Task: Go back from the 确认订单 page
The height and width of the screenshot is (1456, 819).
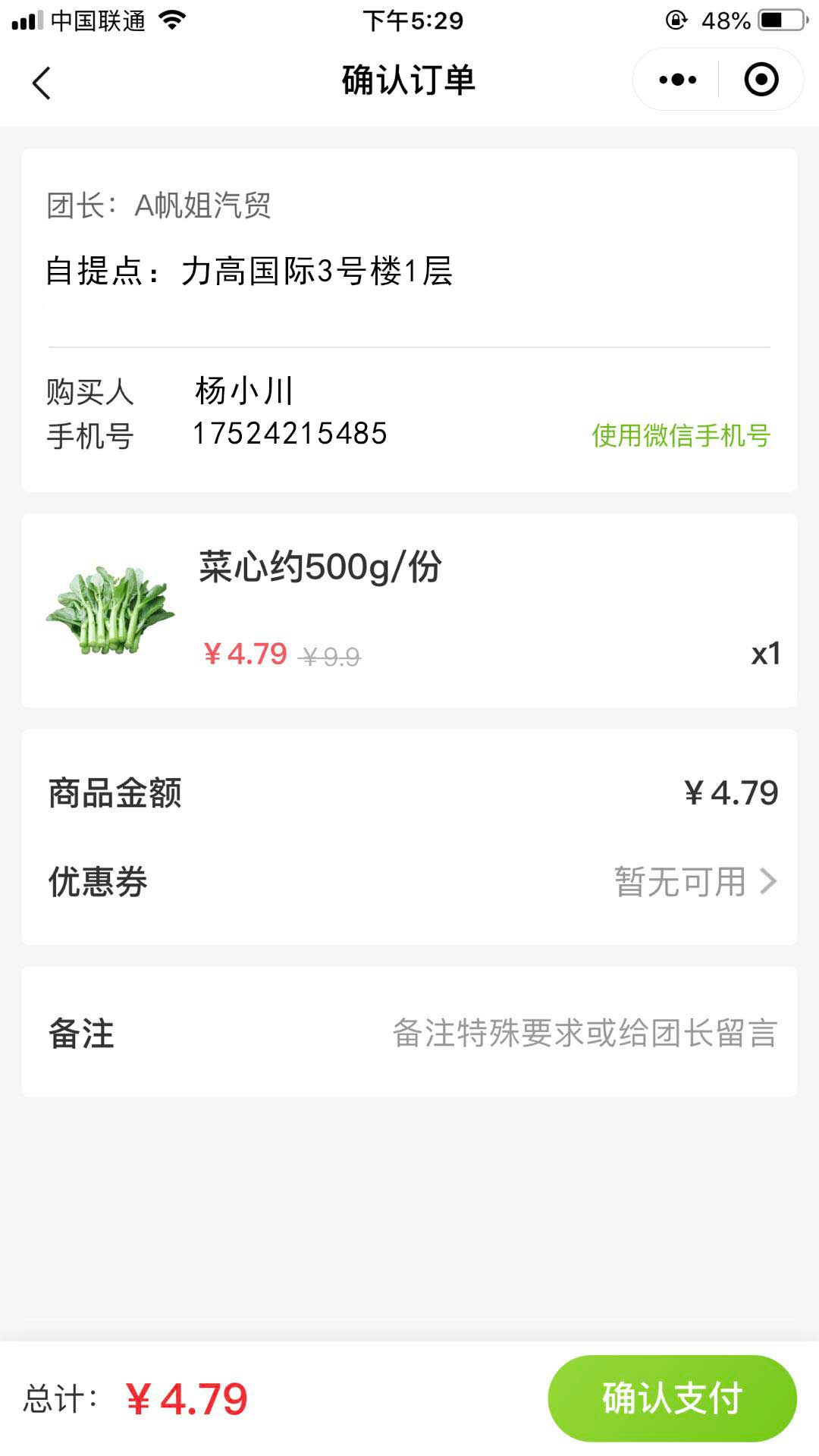Action: click(42, 82)
